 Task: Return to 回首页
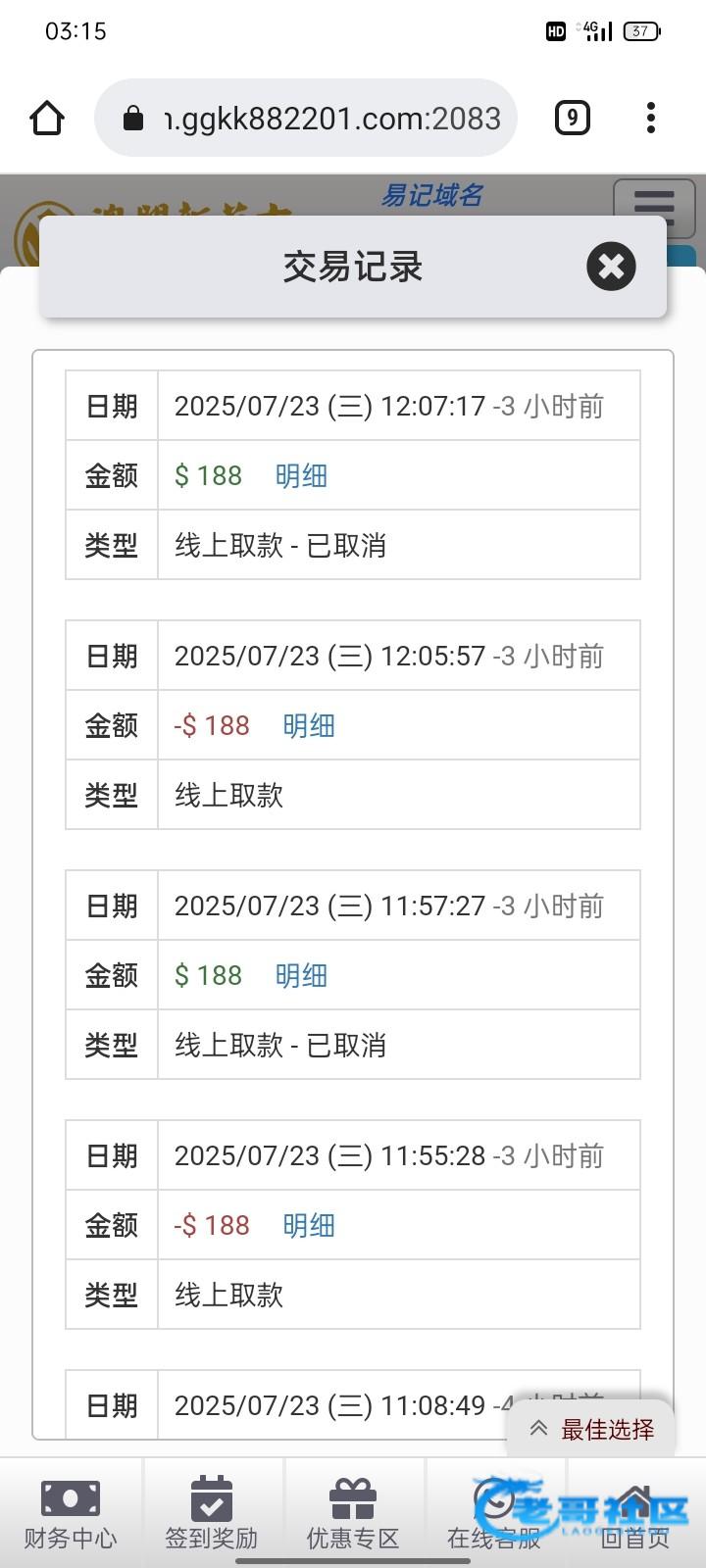pos(635,1514)
